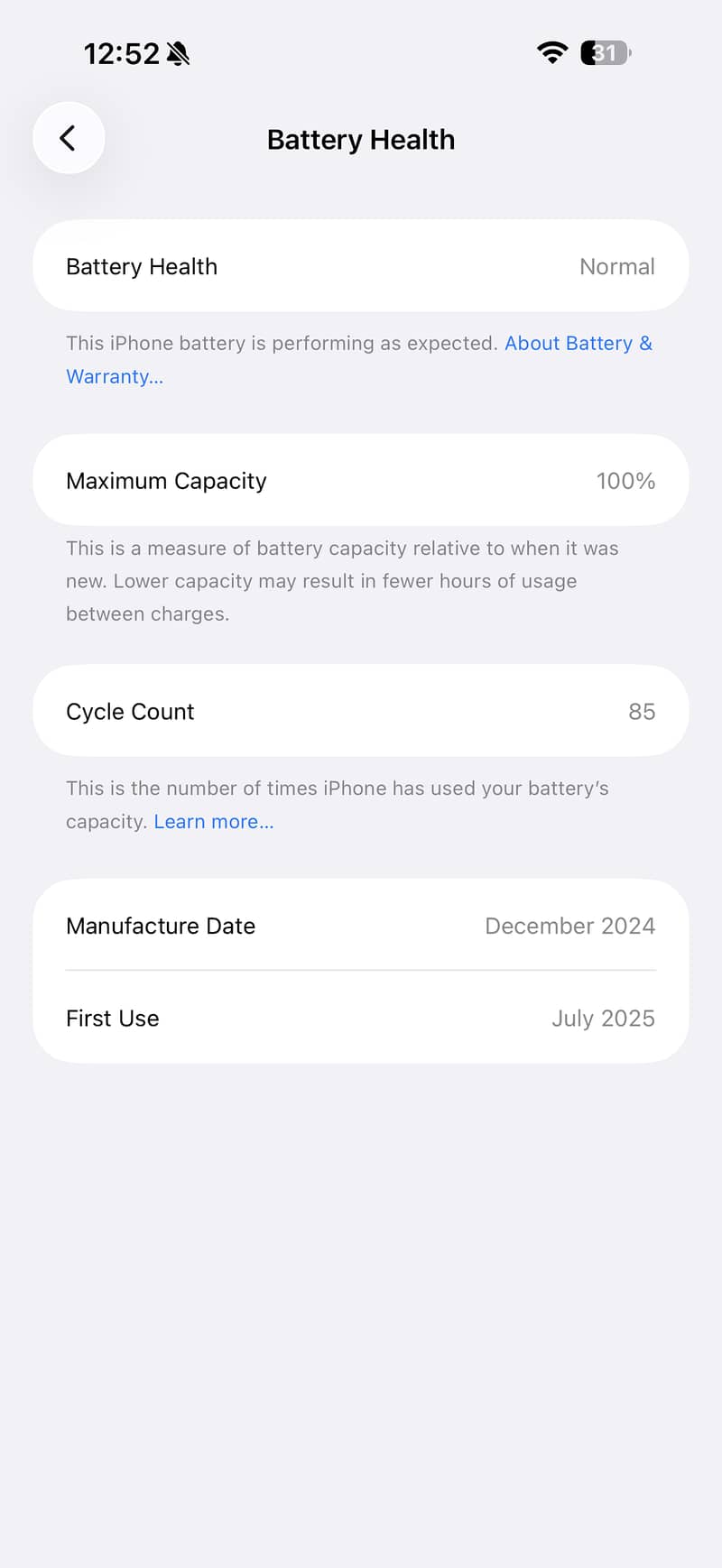Tap Learn more about cycle count
Screen dimensions: 722x1568
pyautogui.click(x=213, y=822)
